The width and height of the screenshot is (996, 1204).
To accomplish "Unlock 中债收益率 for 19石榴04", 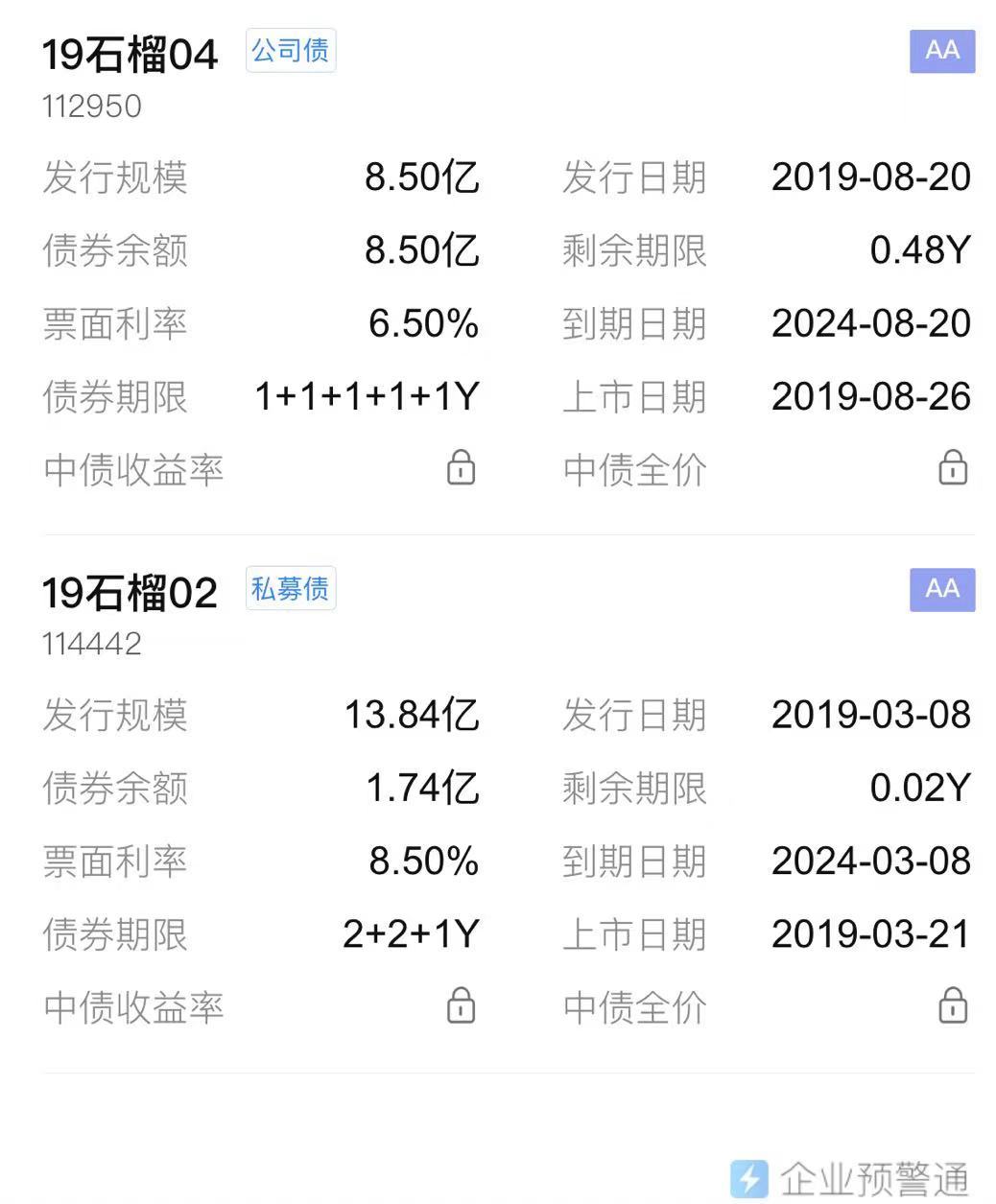I will tap(461, 468).
